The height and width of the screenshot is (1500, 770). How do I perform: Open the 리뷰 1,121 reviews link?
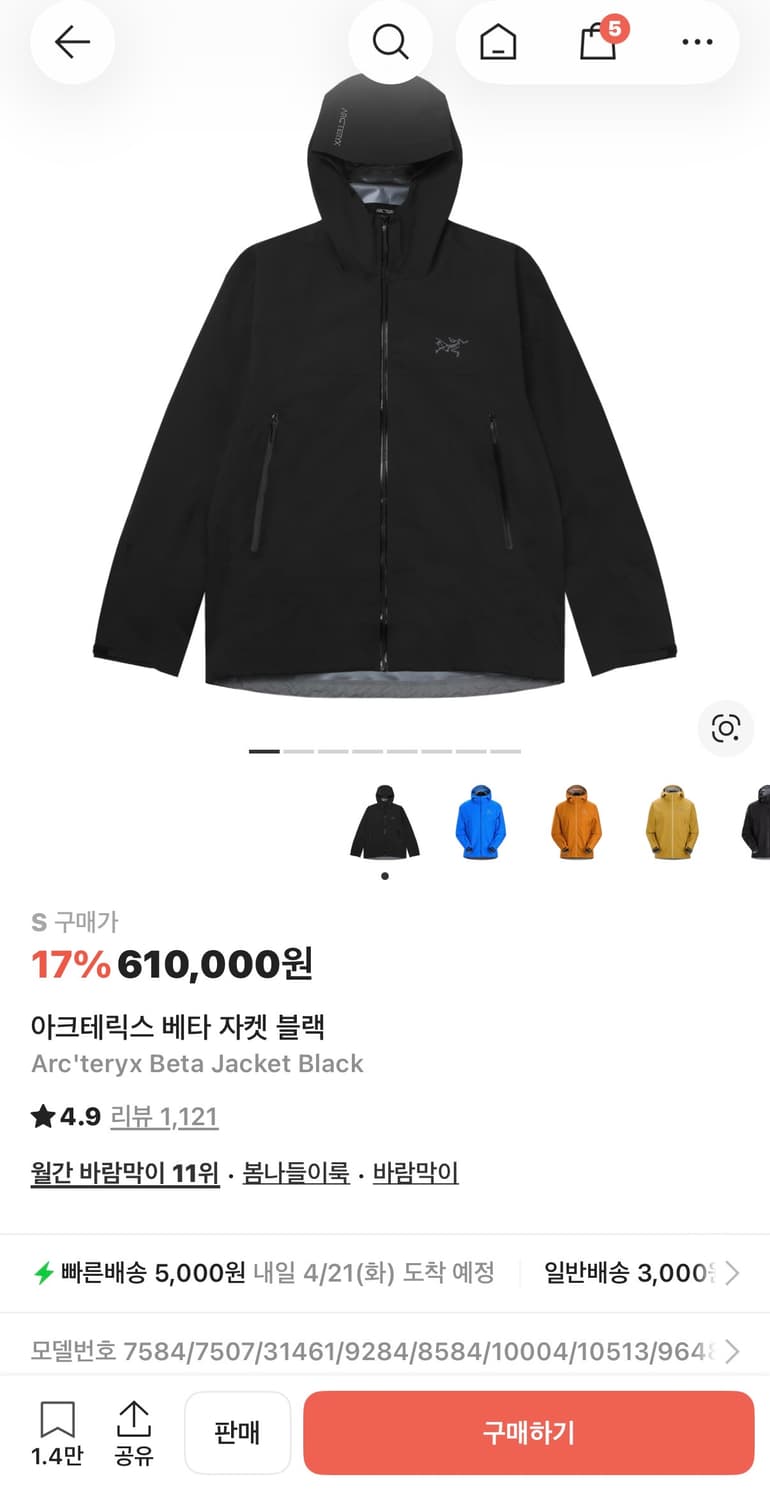point(165,1117)
